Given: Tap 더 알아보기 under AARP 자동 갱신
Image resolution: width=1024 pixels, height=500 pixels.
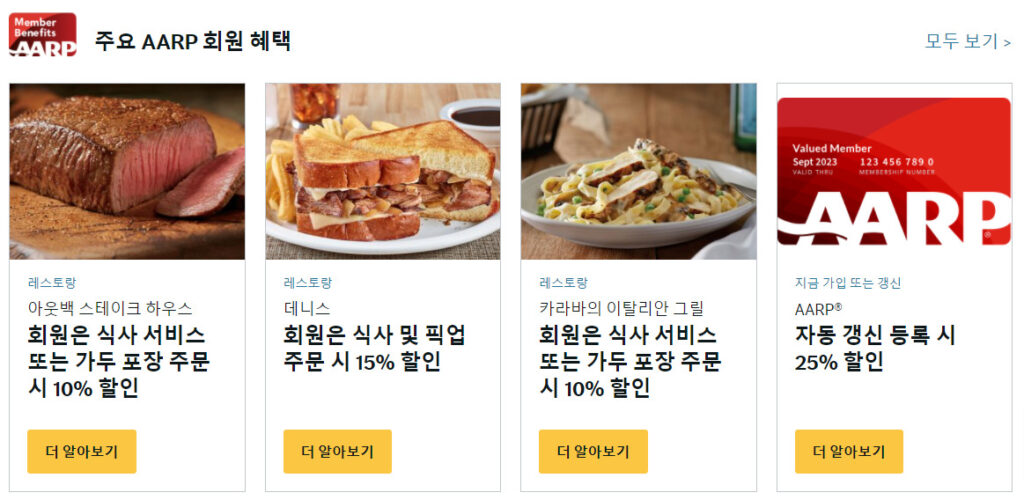Looking at the screenshot, I should [x=849, y=451].
